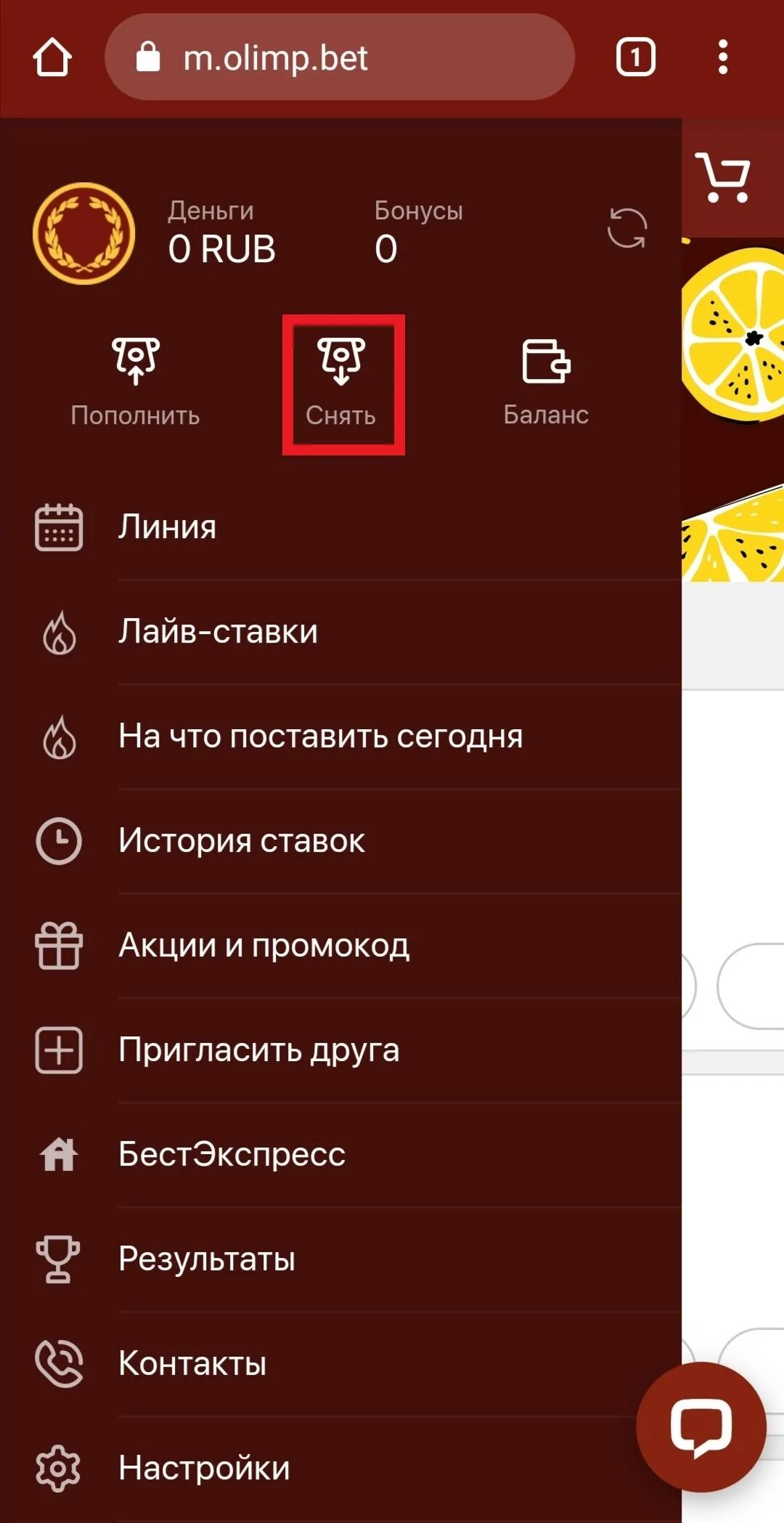
Task: Open Контакты
Action: click(341, 1364)
